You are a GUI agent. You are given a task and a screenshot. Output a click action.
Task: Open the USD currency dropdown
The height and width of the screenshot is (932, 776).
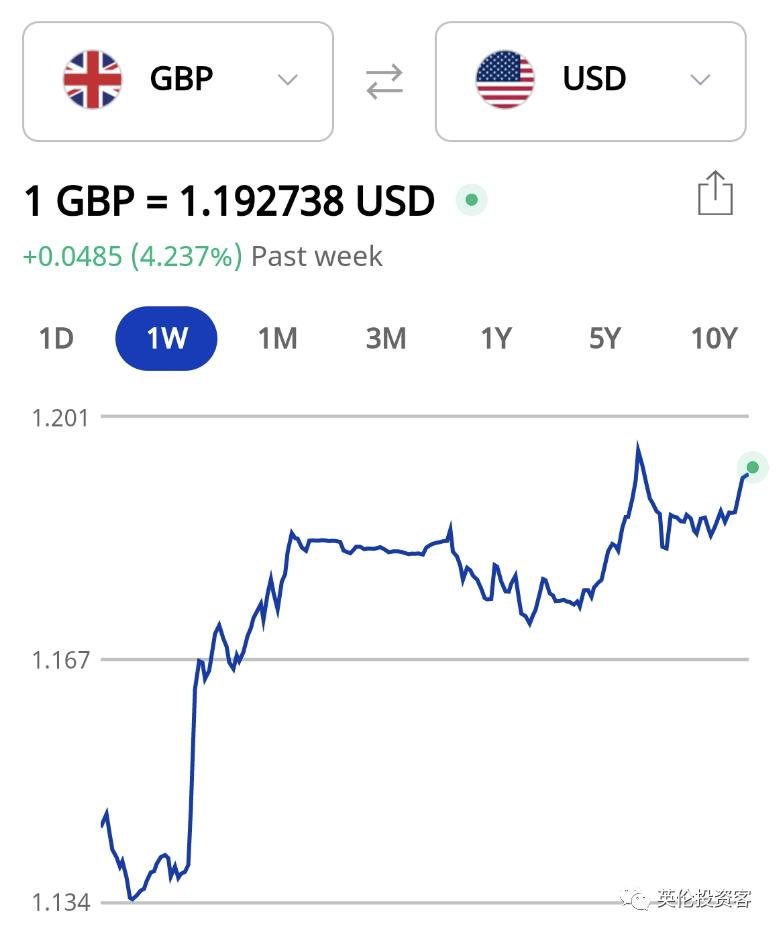coord(700,80)
